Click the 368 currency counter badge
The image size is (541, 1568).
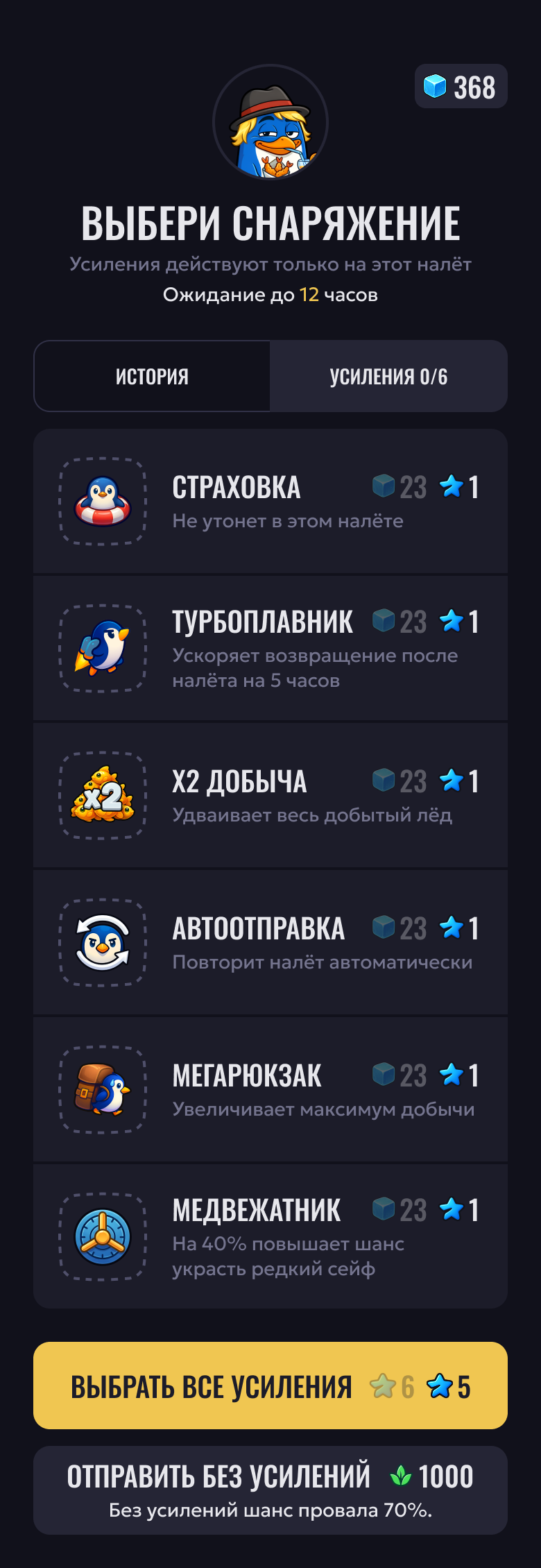pyautogui.click(x=461, y=86)
